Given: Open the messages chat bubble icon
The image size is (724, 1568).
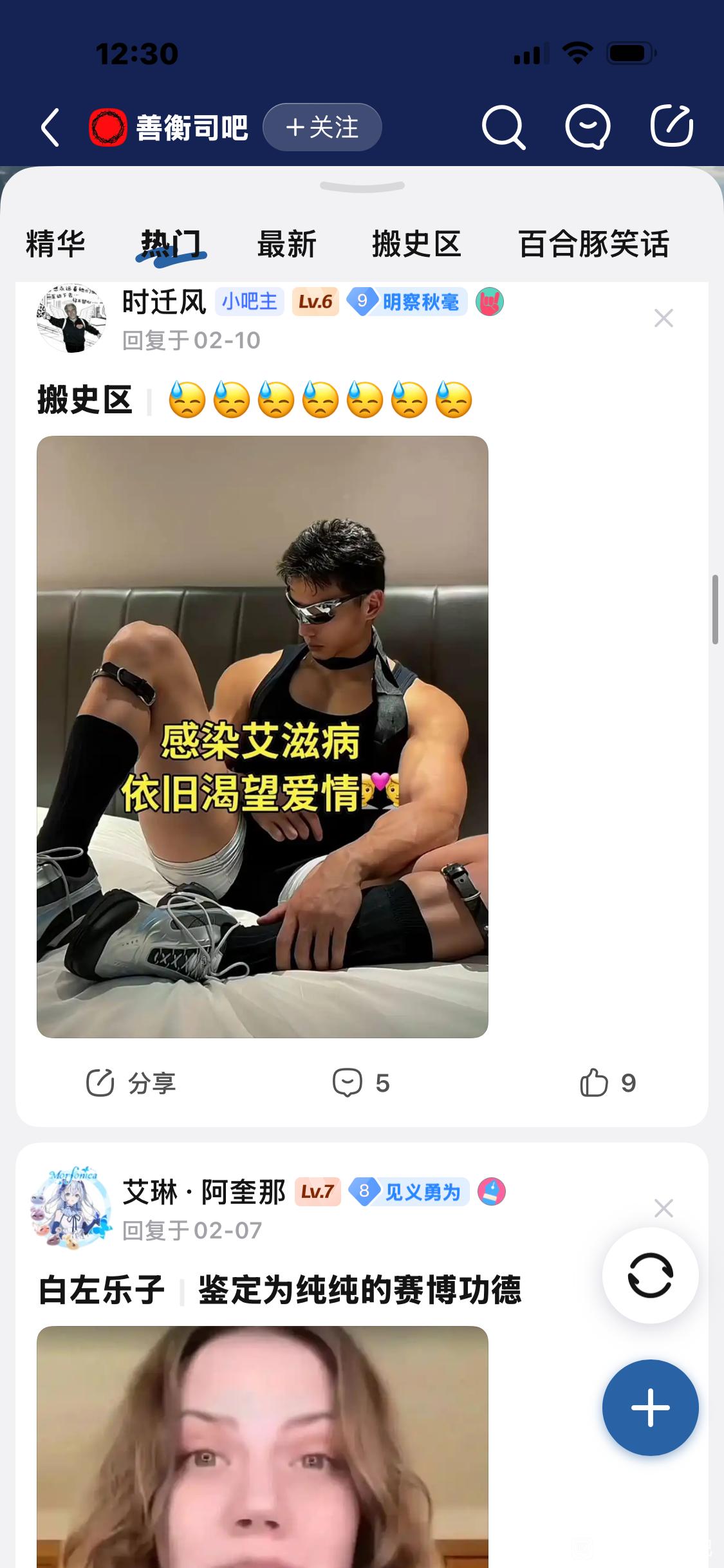Looking at the screenshot, I should 587,127.
